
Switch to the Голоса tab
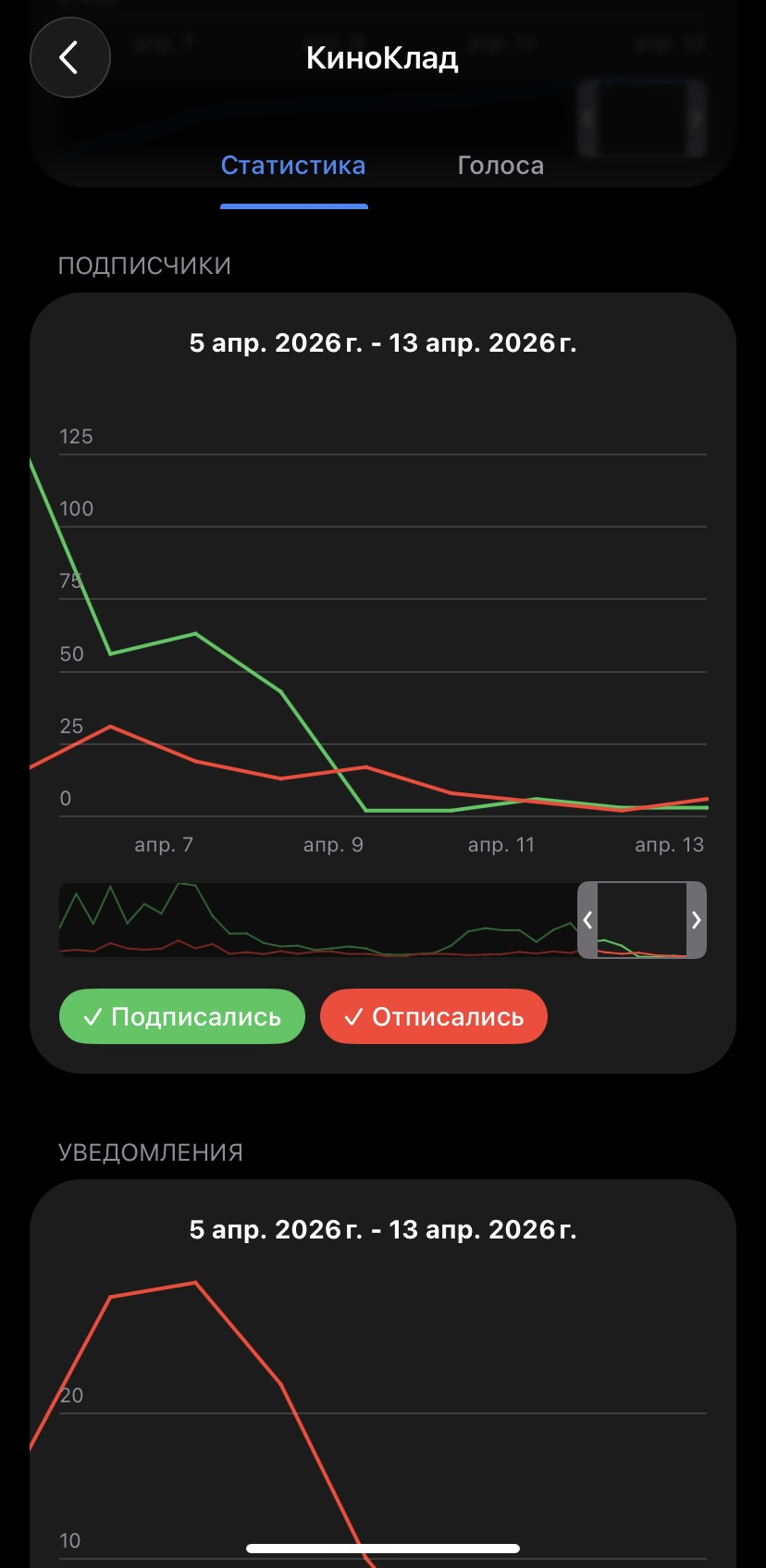500,166
